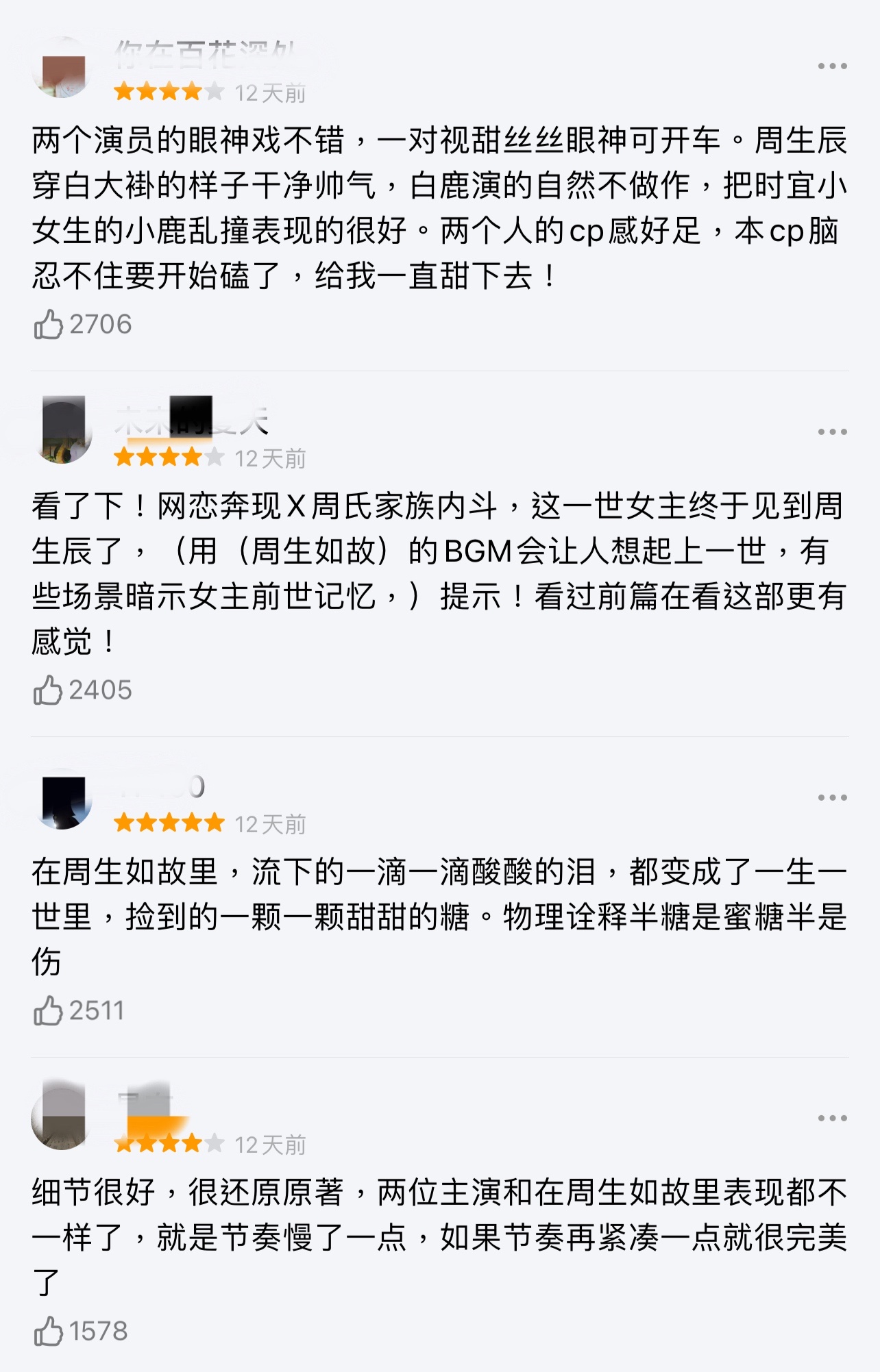Open the avatar of the 眼神戏不错 reviewer
Screen dimensions: 880x1372
pyautogui.click(x=62, y=68)
